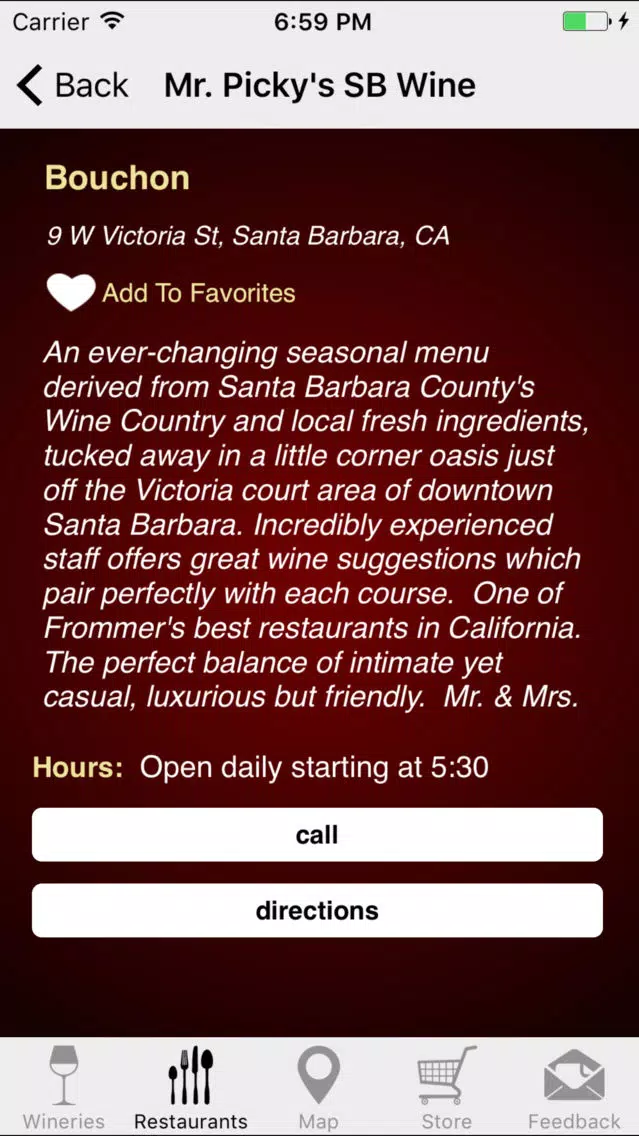Add Bouchon to favorites via heart
The width and height of the screenshot is (639, 1136).
(71, 293)
